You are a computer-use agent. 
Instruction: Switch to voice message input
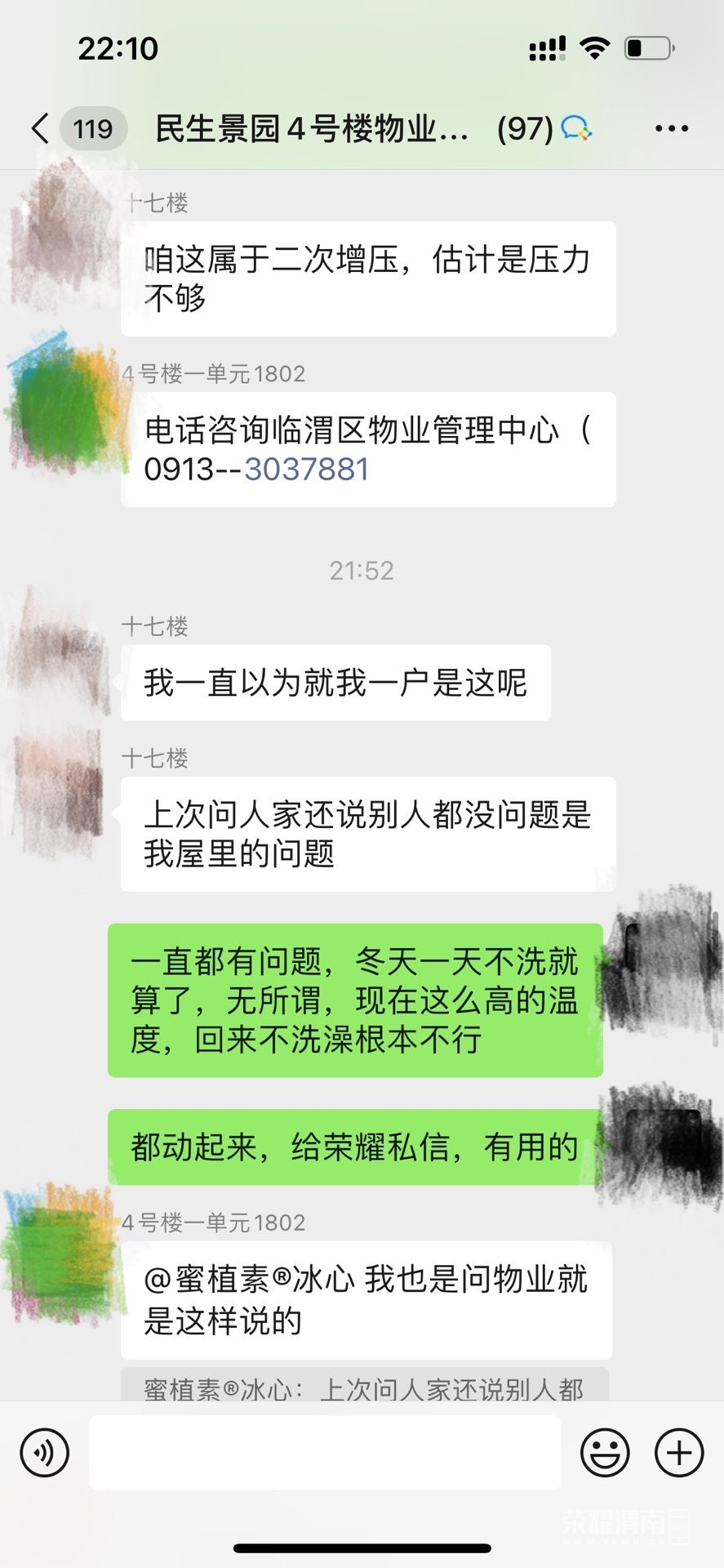tap(45, 1453)
